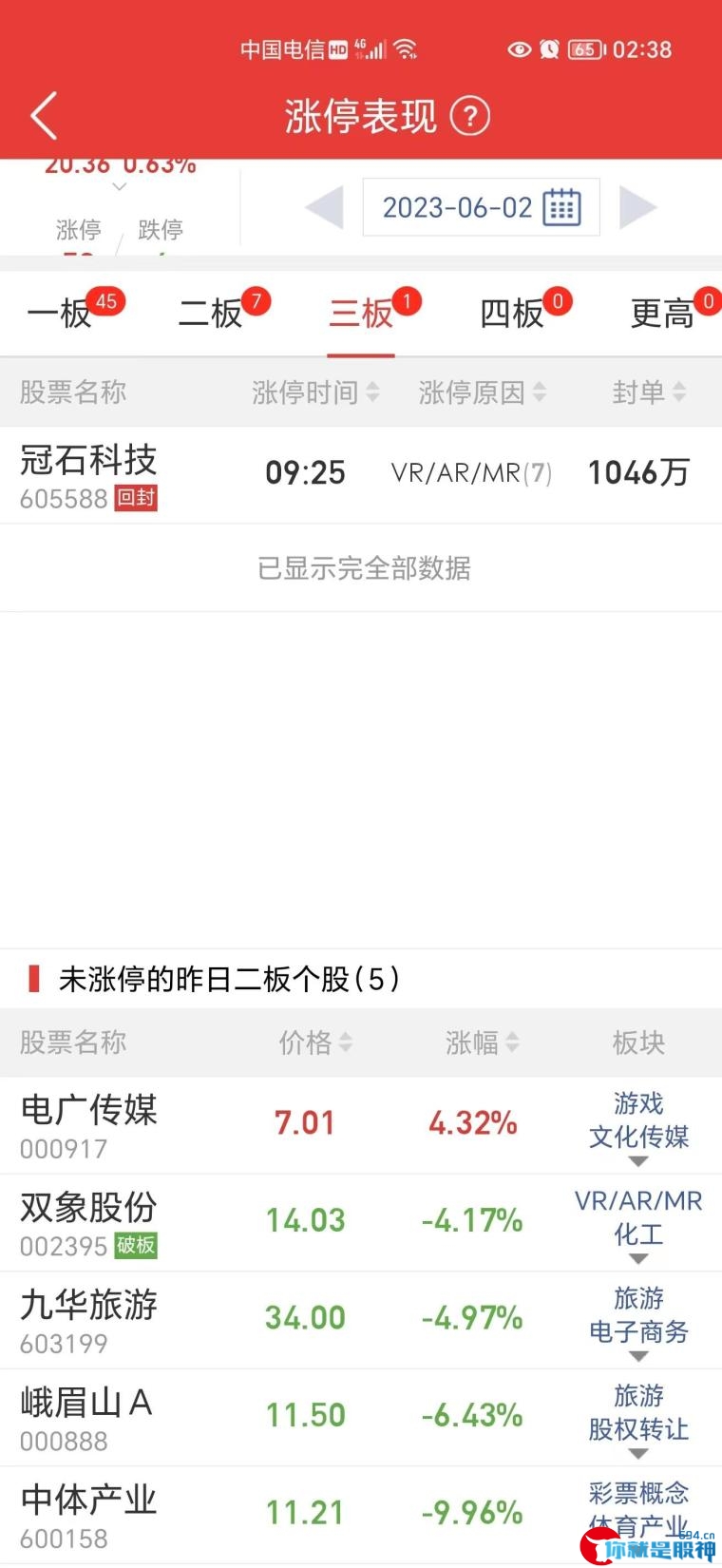Sort lower list by 涨幅

[x=483, y=1042]
